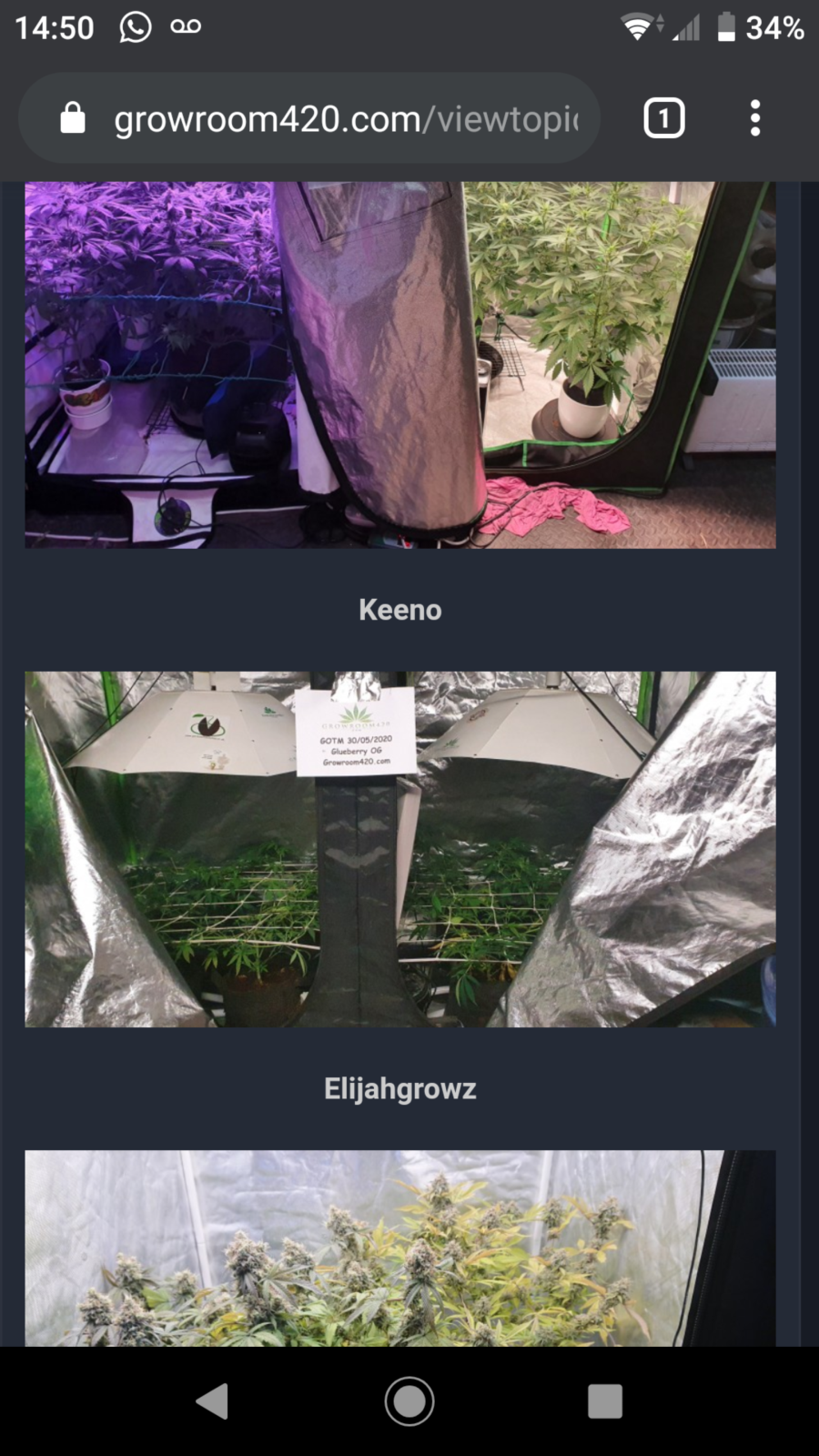The height and width of the screenshot is (1456, 819).
Task: Open the purple-lit grow tent photo
Action: 400,364
